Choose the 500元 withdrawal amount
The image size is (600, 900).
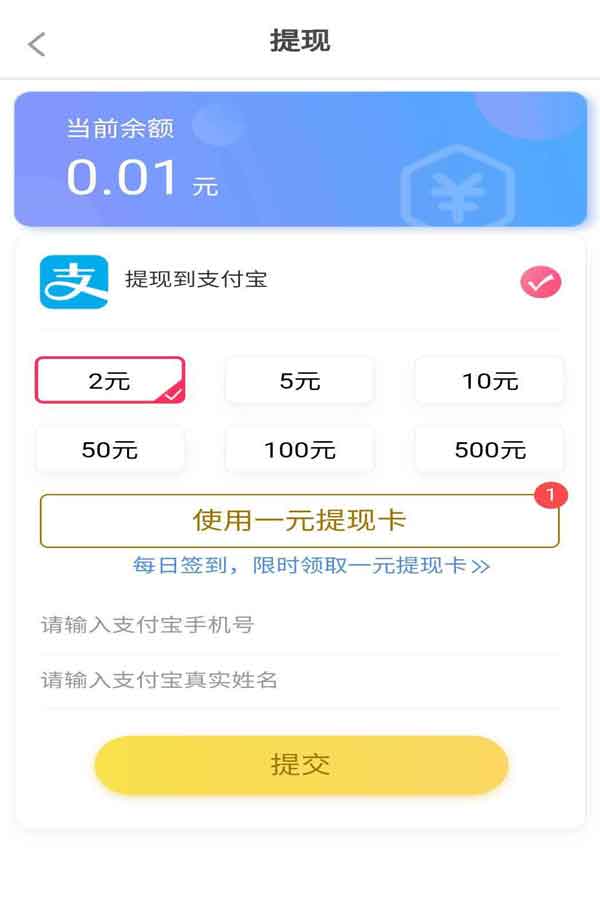click(489, 450)
